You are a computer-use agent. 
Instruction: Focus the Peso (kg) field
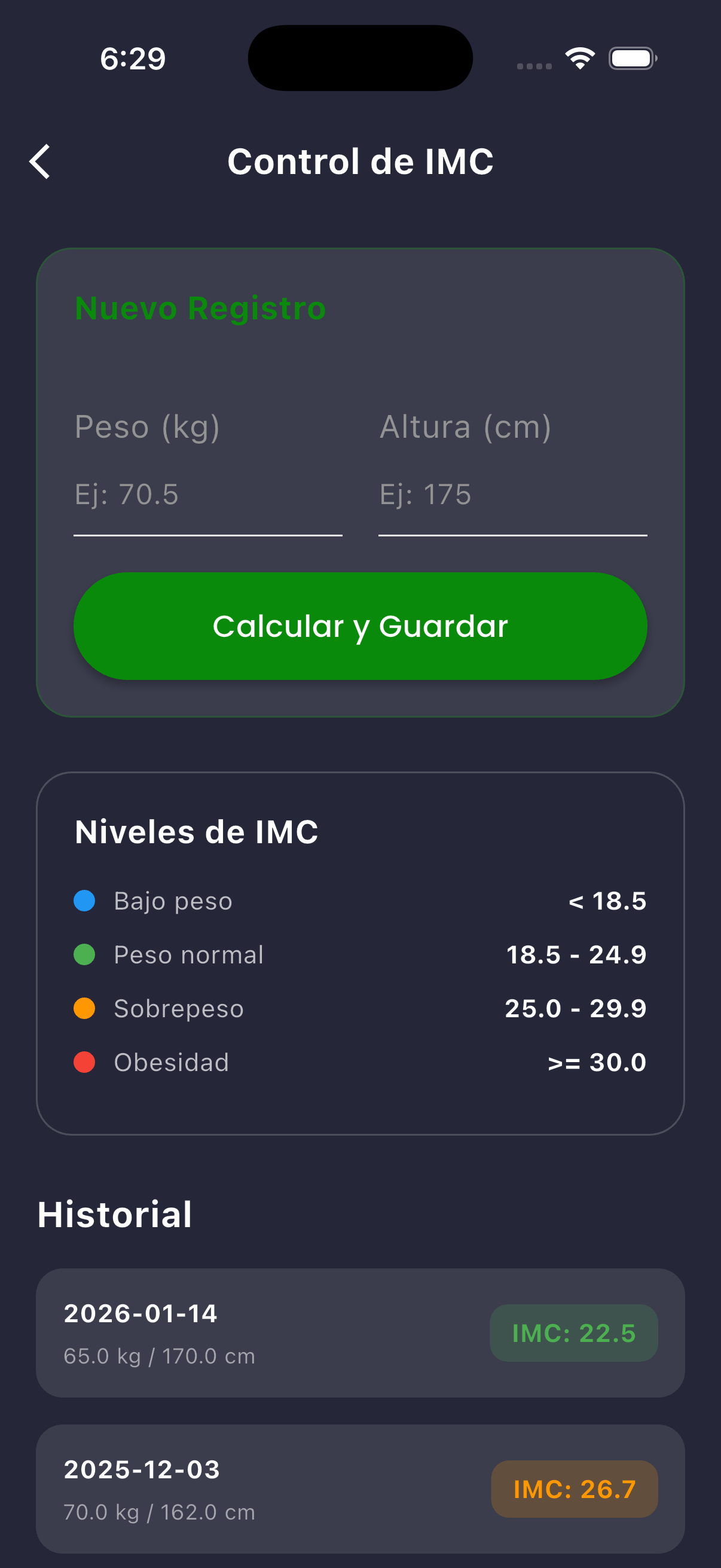(207, 493)
